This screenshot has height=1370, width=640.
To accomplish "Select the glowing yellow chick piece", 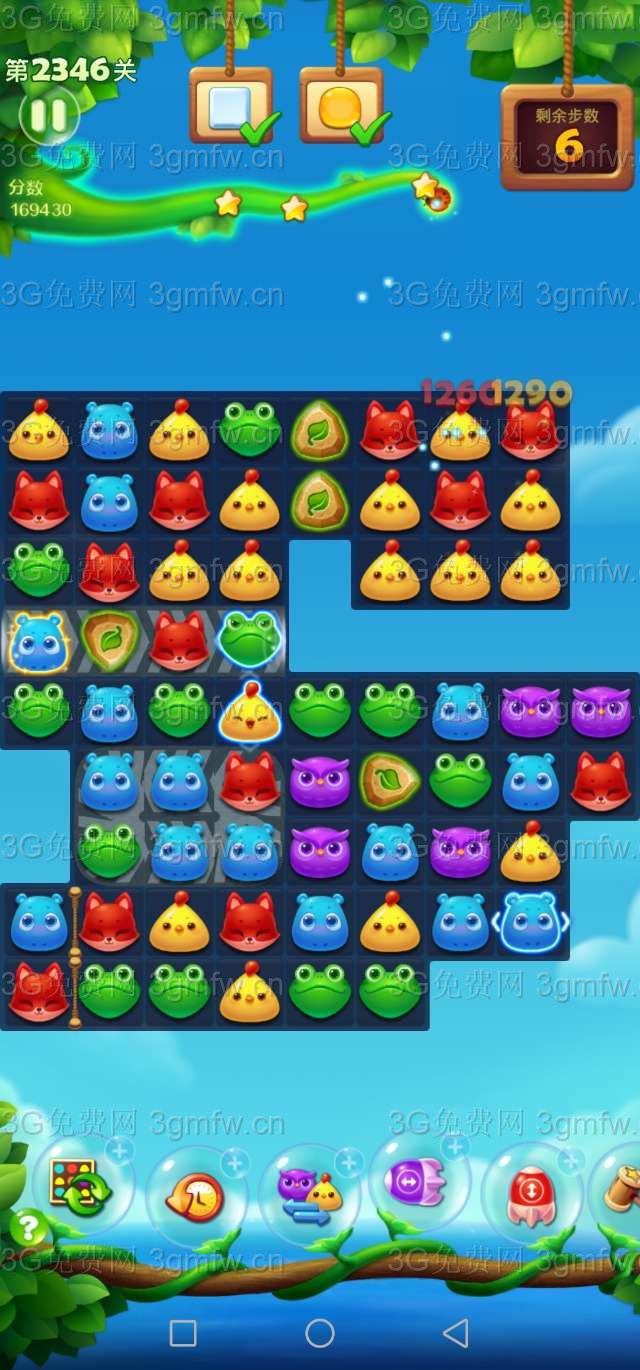I will click(x=248, y=712).
